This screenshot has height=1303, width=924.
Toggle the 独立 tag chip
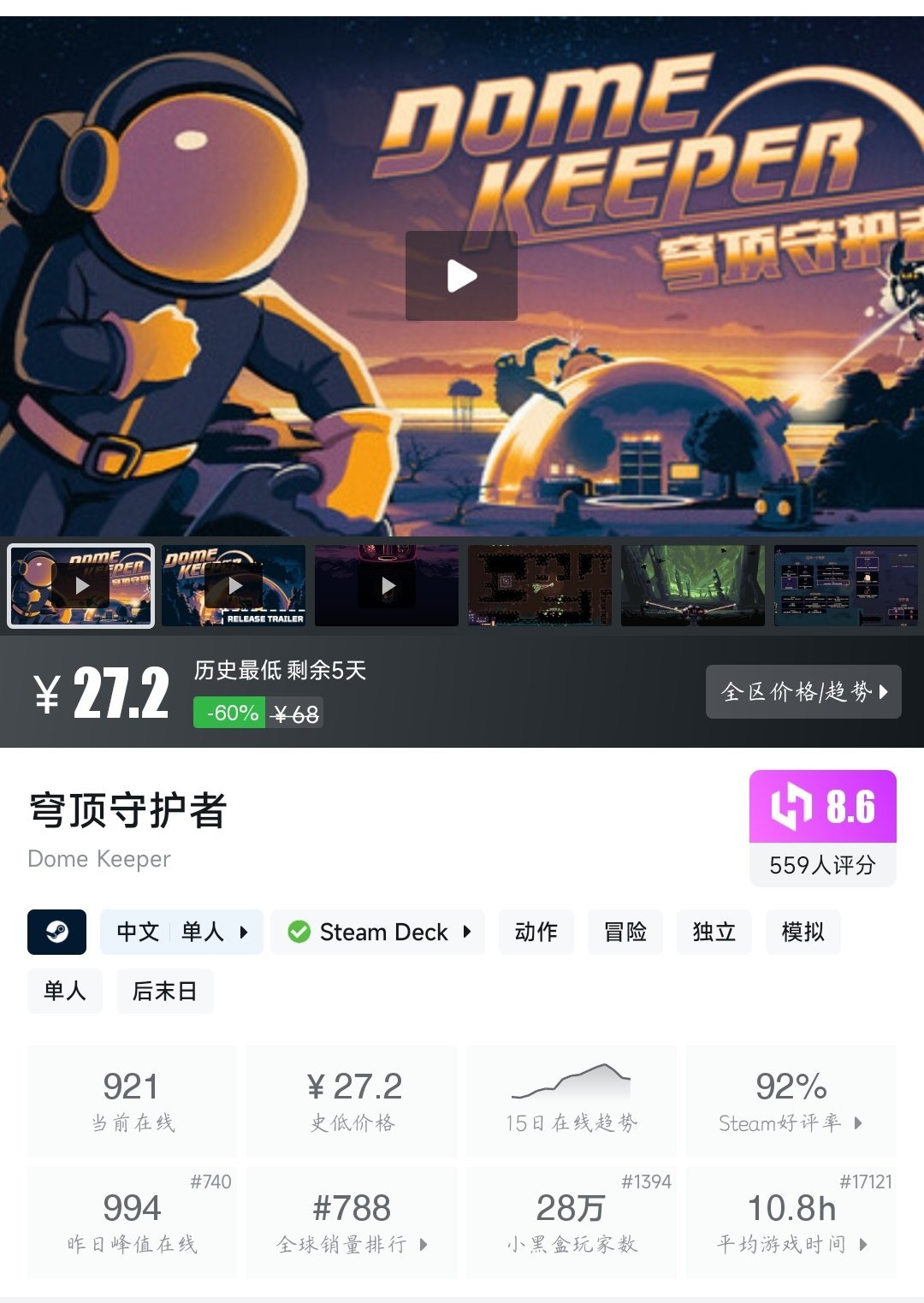coord(714,932)
